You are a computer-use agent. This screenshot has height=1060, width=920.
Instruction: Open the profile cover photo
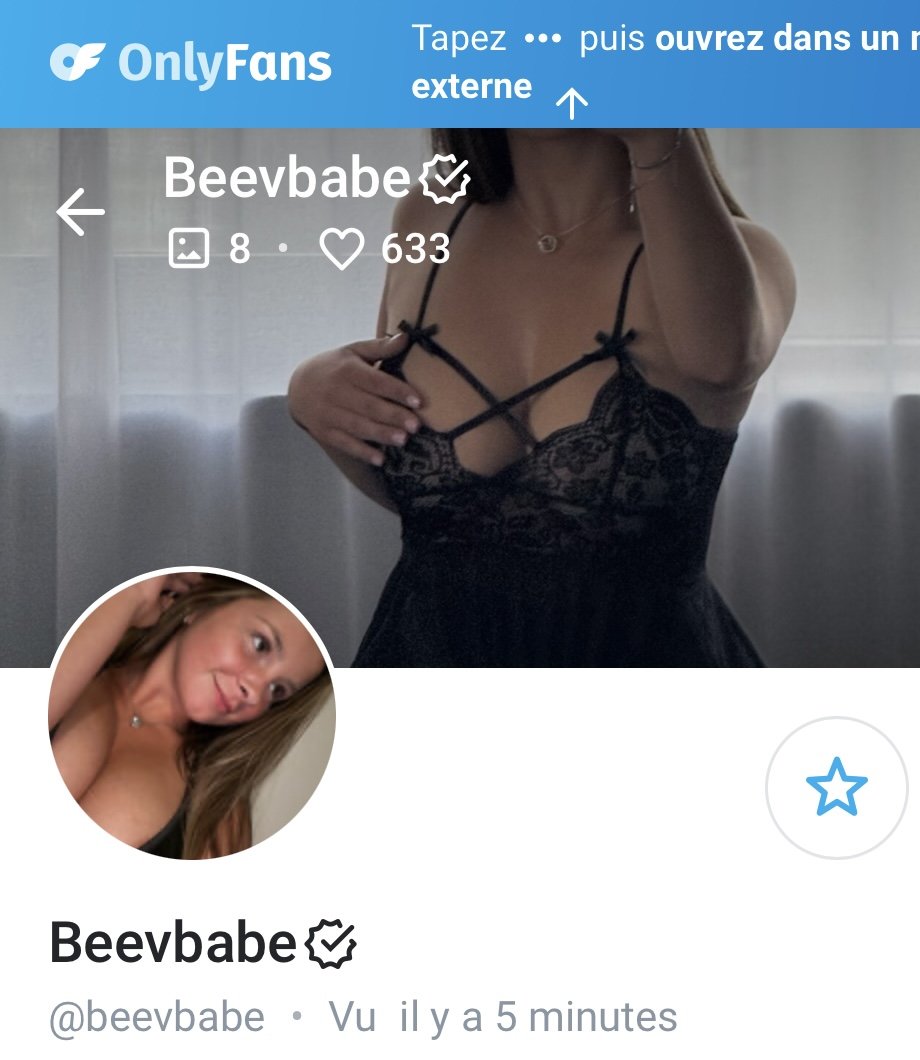point(600,450)
